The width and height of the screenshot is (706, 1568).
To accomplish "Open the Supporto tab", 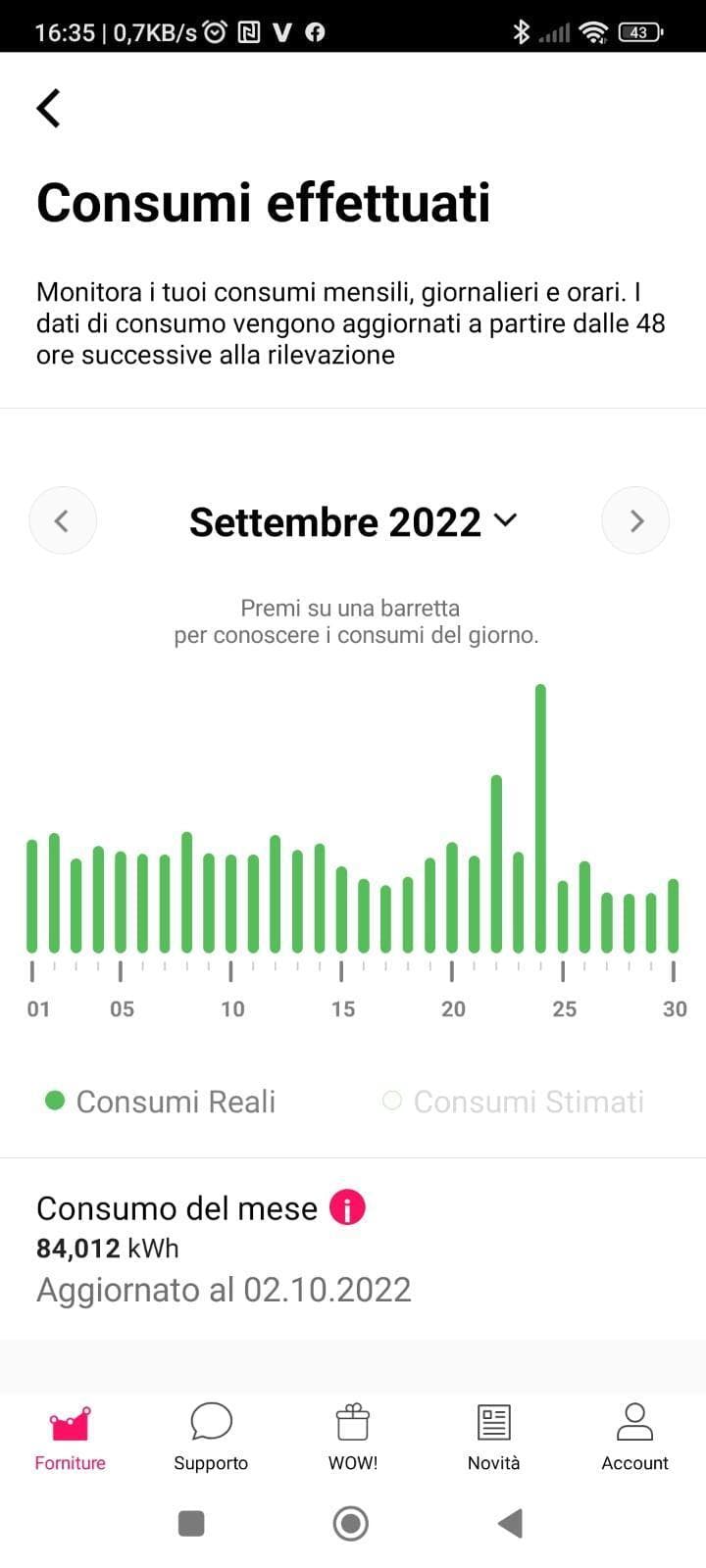I will 211,1437.
